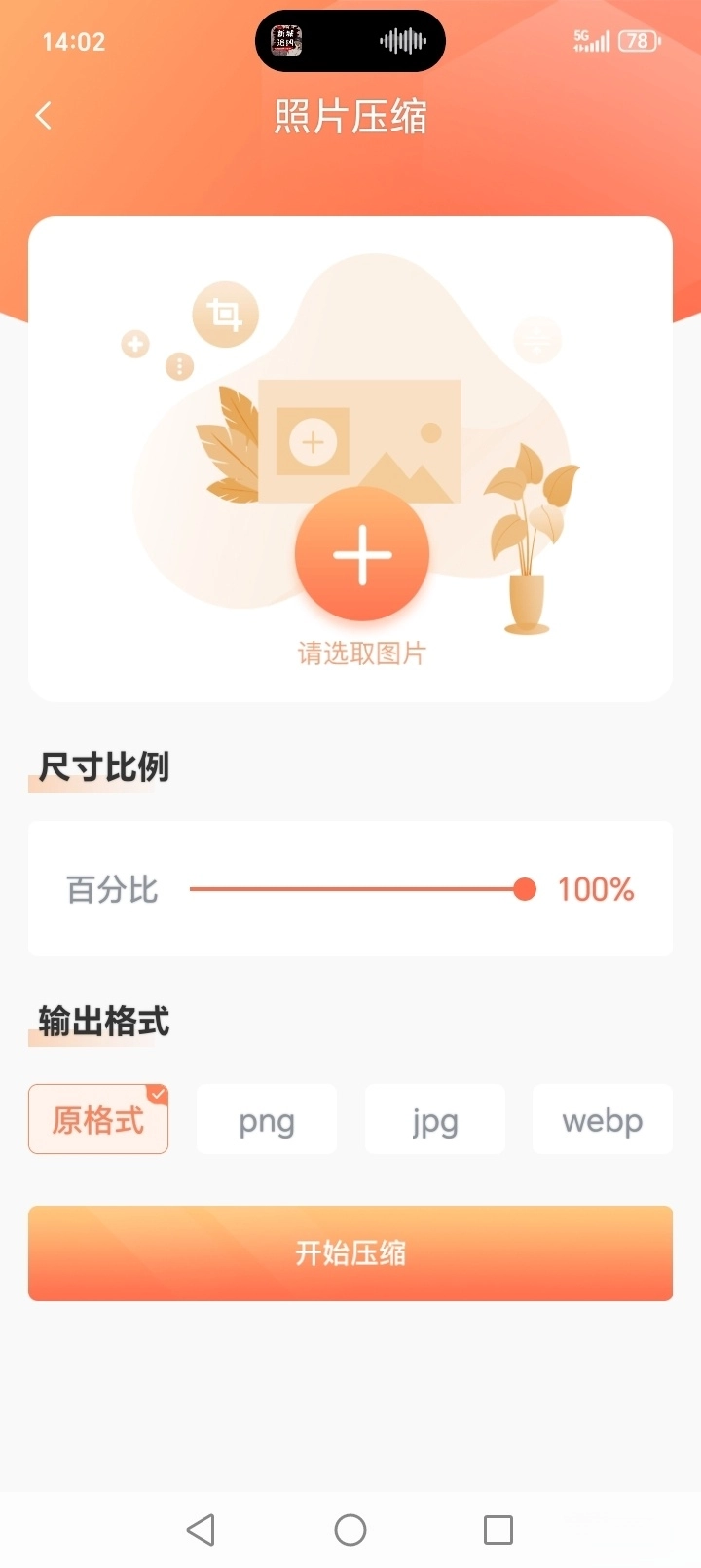Choose webp output format
This screenshot has width=701, height=1568.
coord(602,1119)
